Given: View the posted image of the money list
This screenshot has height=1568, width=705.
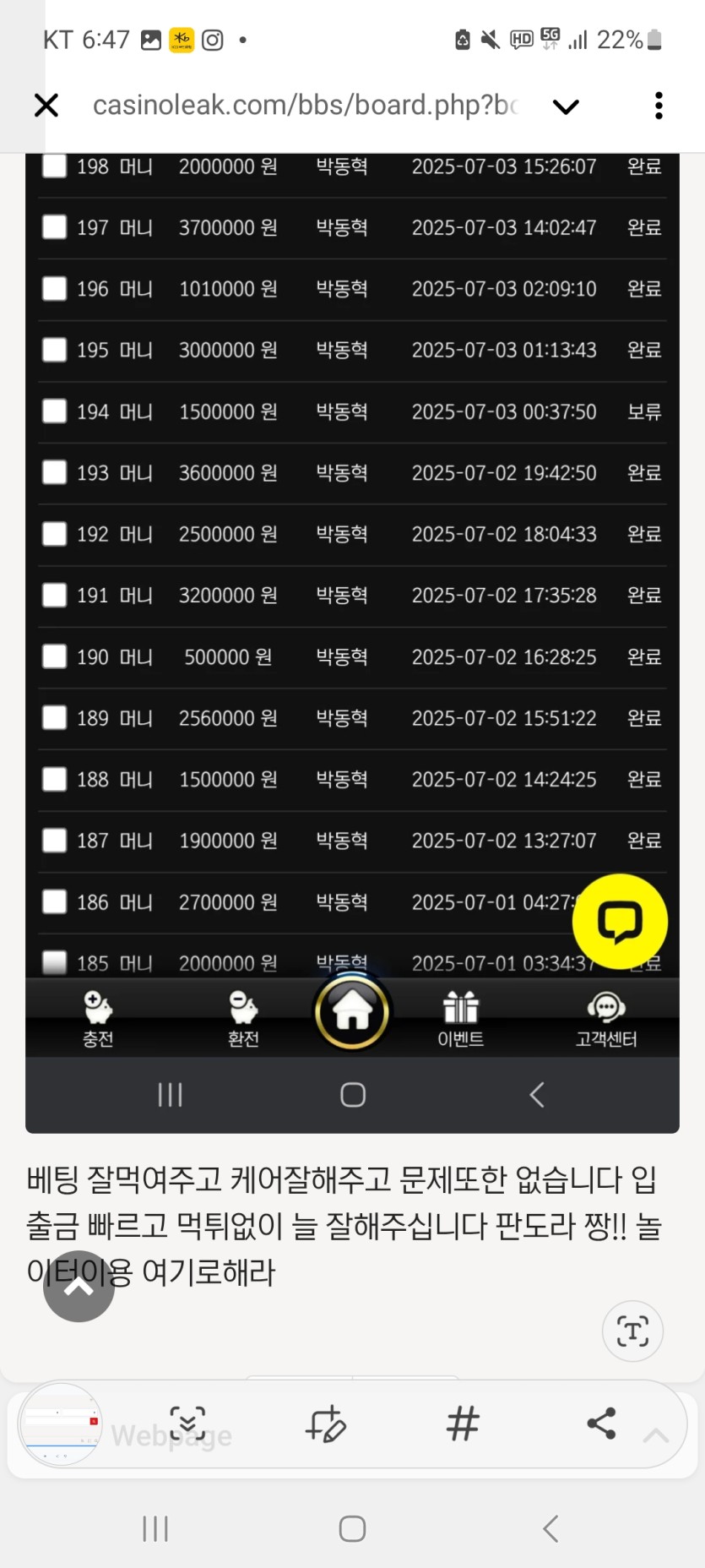Looking at the screenshot, I should click(x=352, y=591).
